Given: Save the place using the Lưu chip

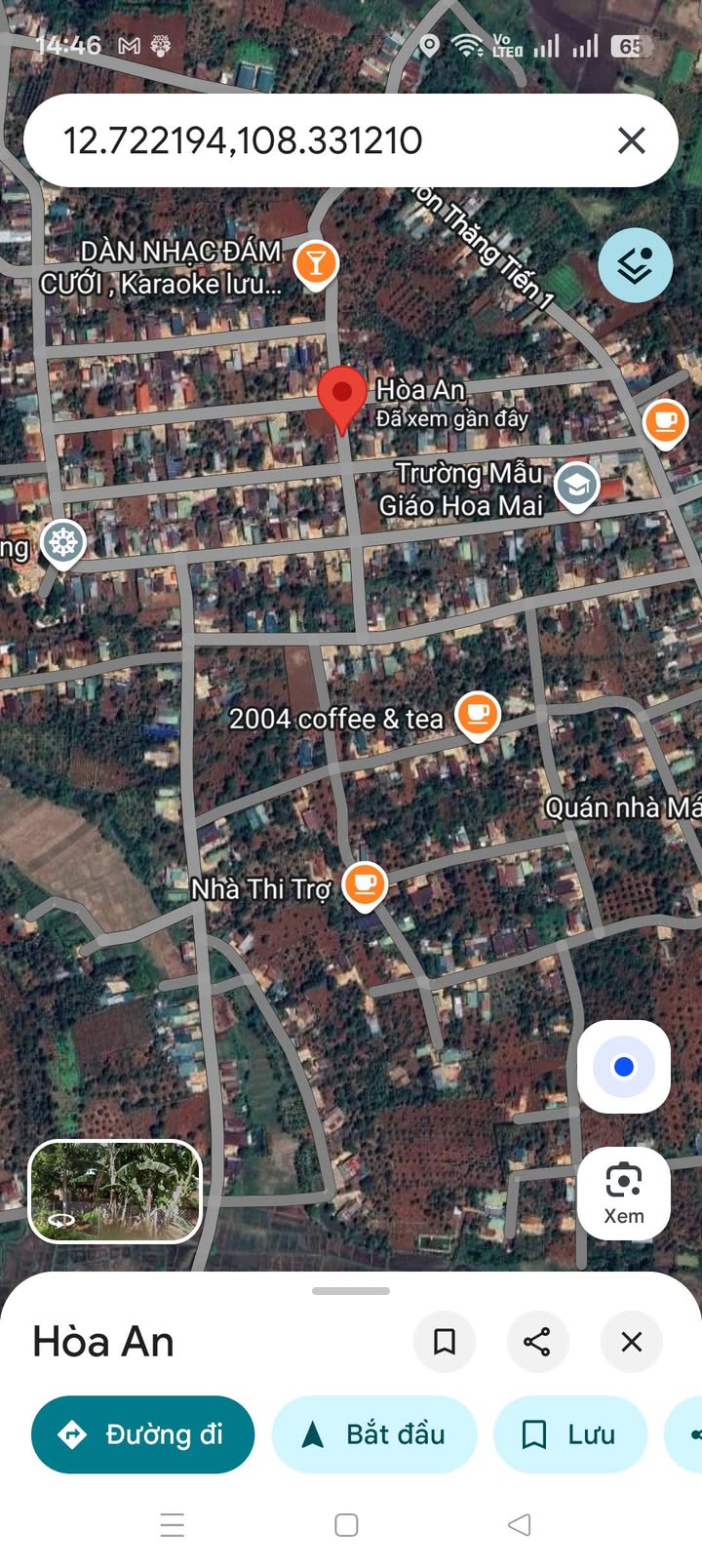Looking at the screenshot, I should tap(569, 1434).
